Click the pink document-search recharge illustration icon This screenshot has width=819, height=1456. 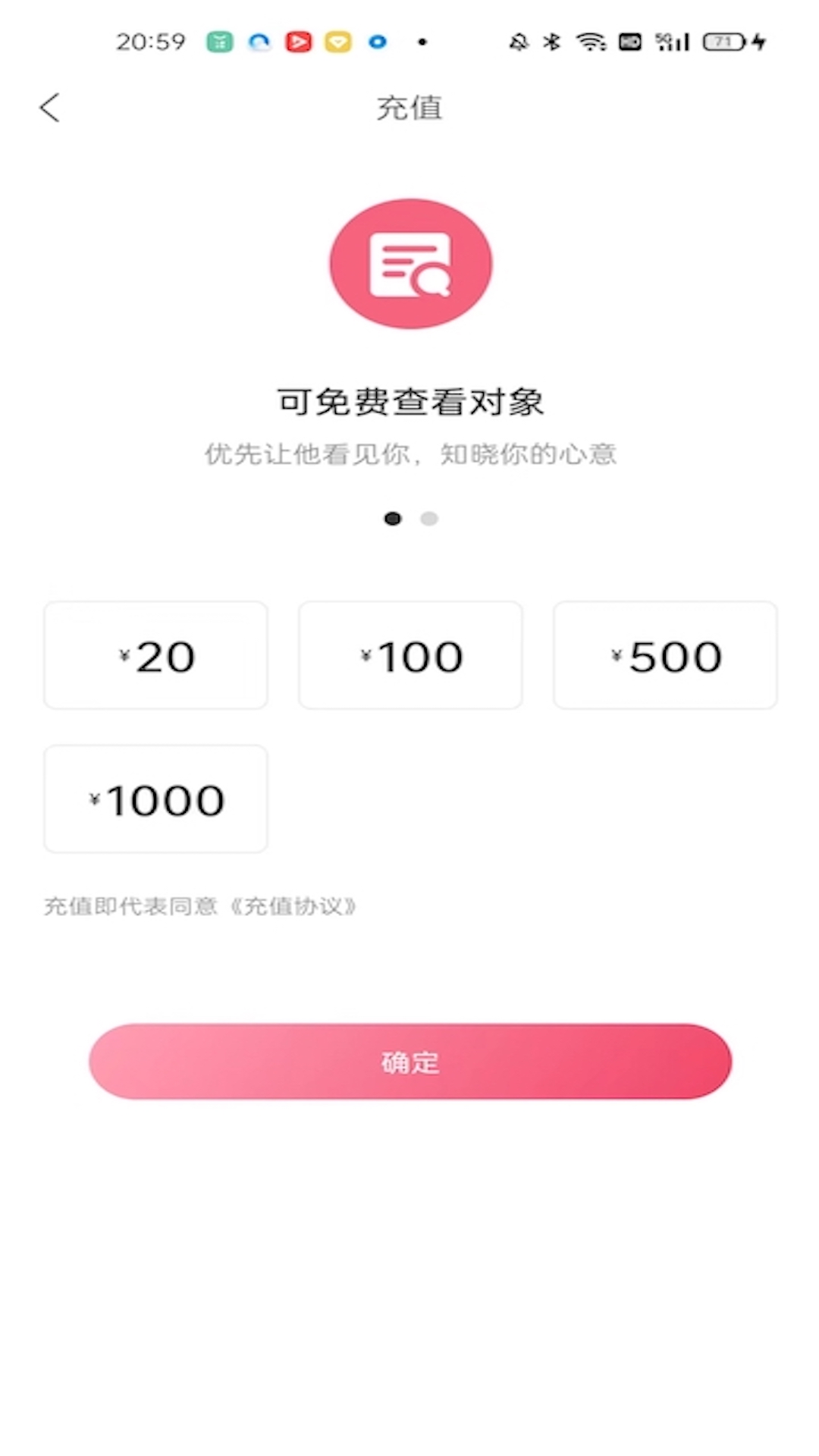click(409, 263)
